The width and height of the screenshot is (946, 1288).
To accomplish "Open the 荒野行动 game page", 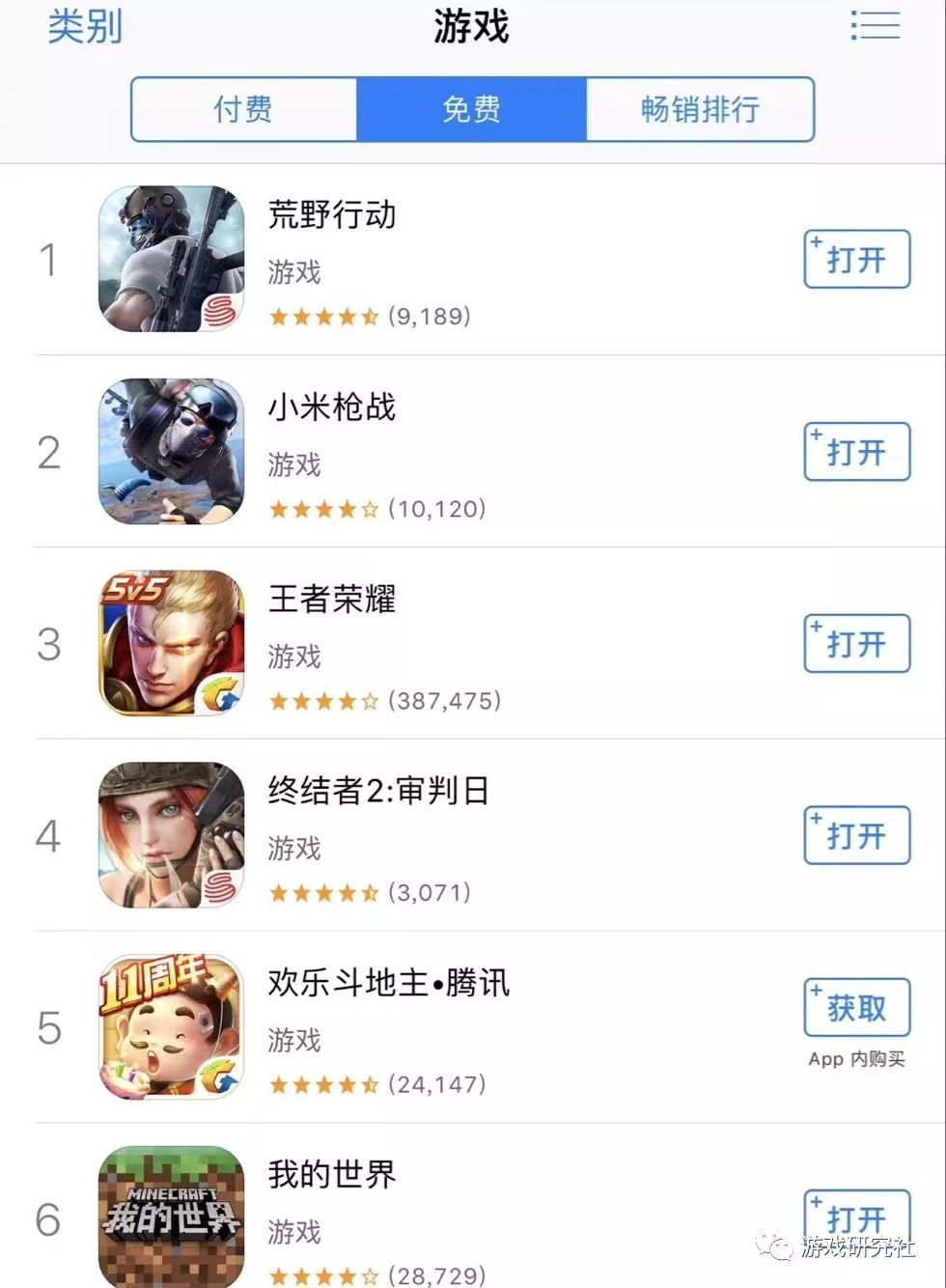I will 332,215.
